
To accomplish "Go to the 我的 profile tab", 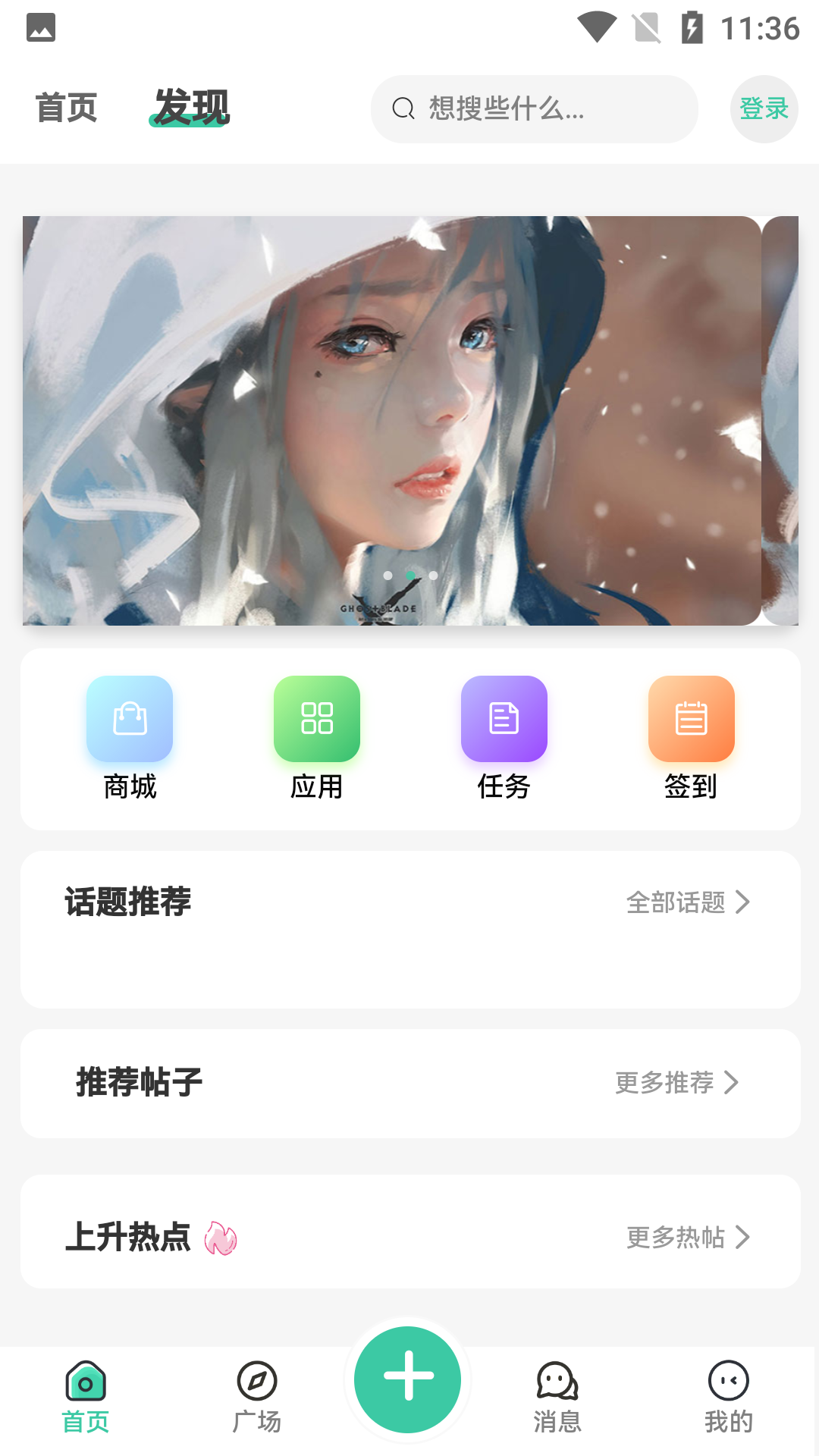I will click(728, 1398).
